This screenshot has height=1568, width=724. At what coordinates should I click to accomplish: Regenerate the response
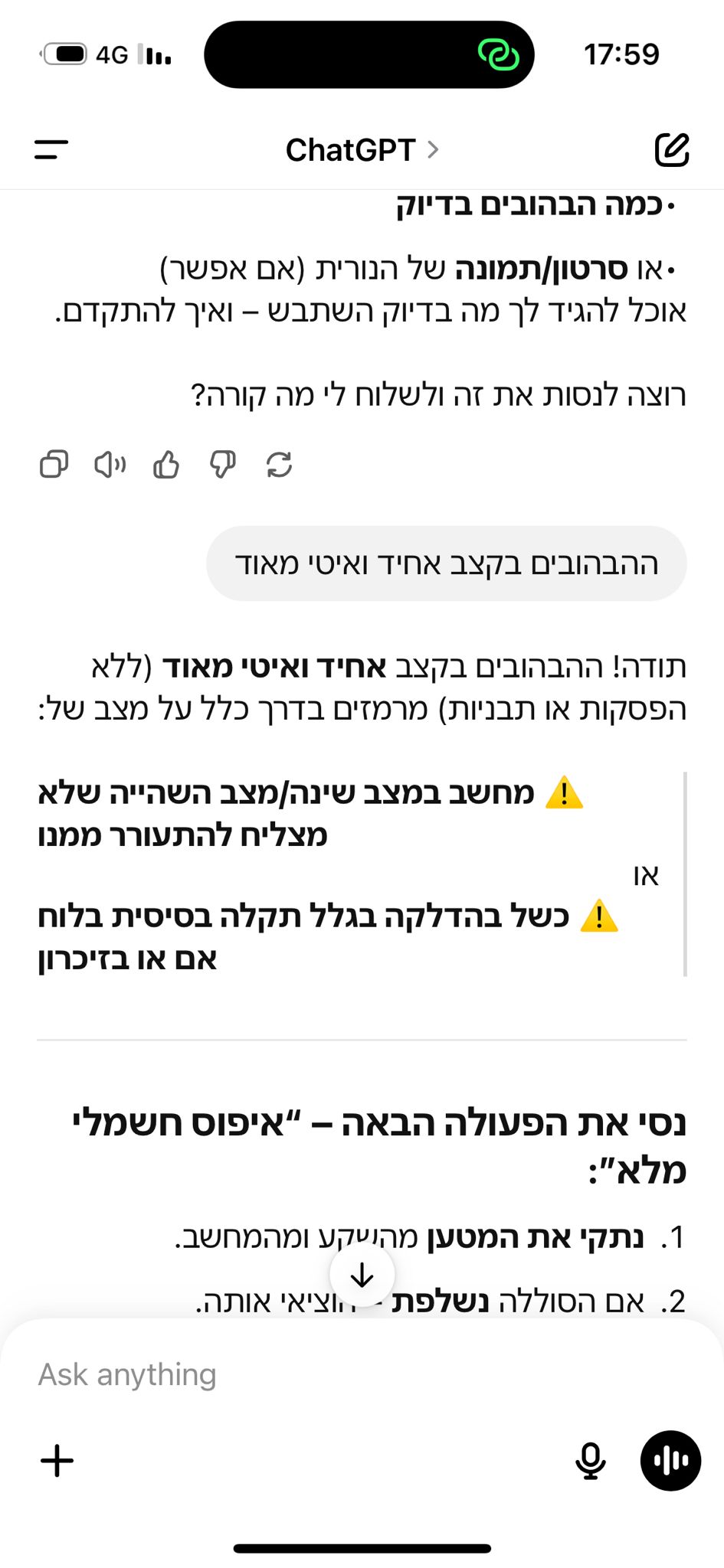(279, 464)
